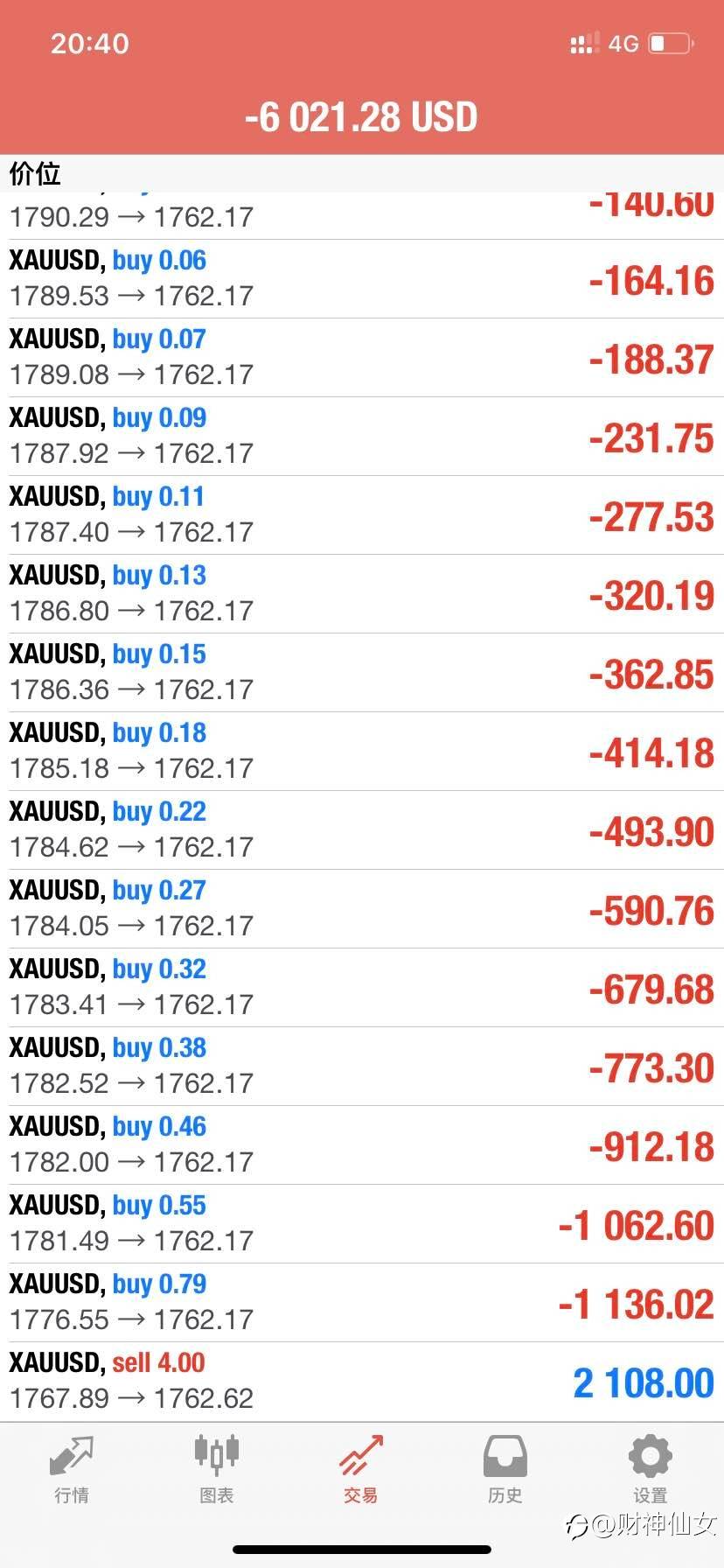The height and width of the screenshot is (1568, 724).
Task: Tap the XAUUSD buy 0.06 position row
Action: (362, 279)
